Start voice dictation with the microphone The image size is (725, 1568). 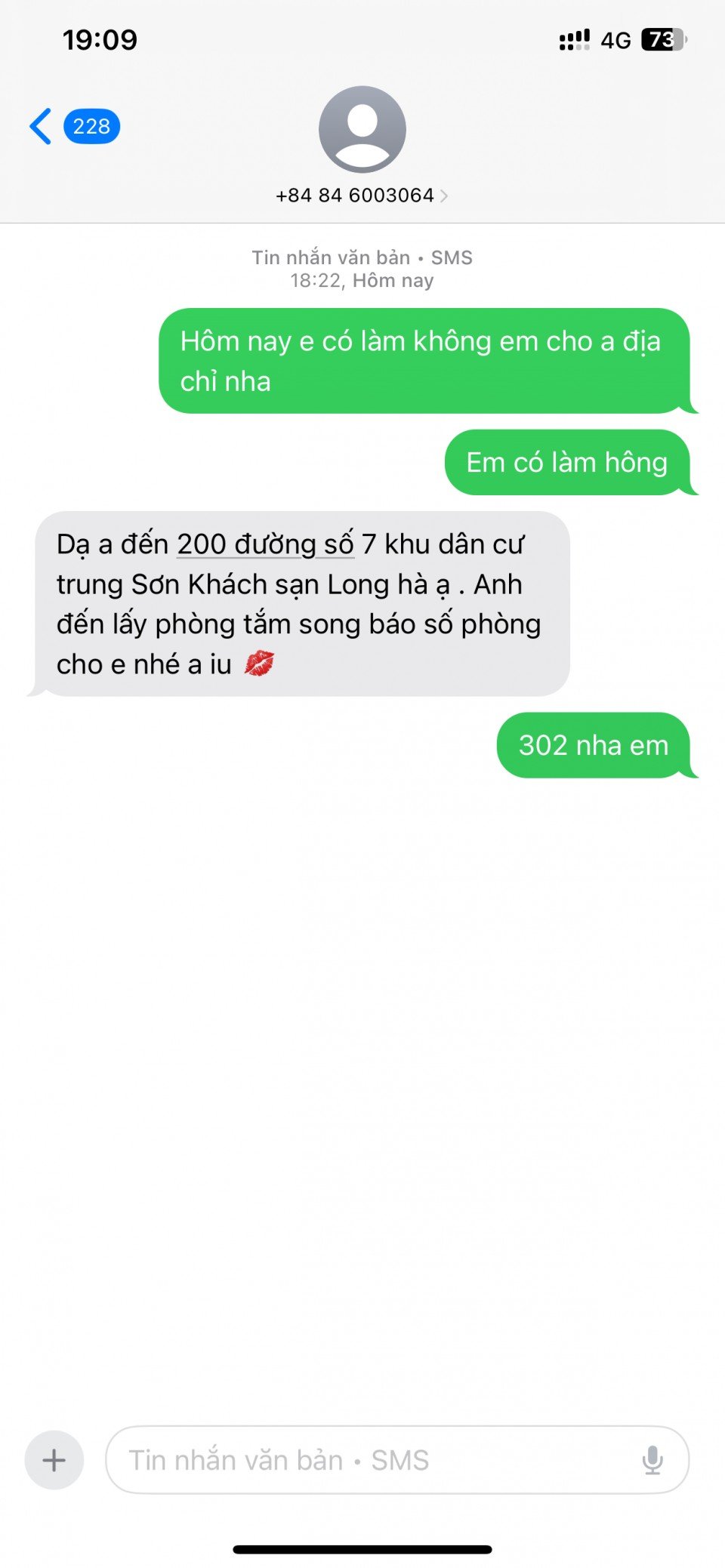[x=652, y=1459]
